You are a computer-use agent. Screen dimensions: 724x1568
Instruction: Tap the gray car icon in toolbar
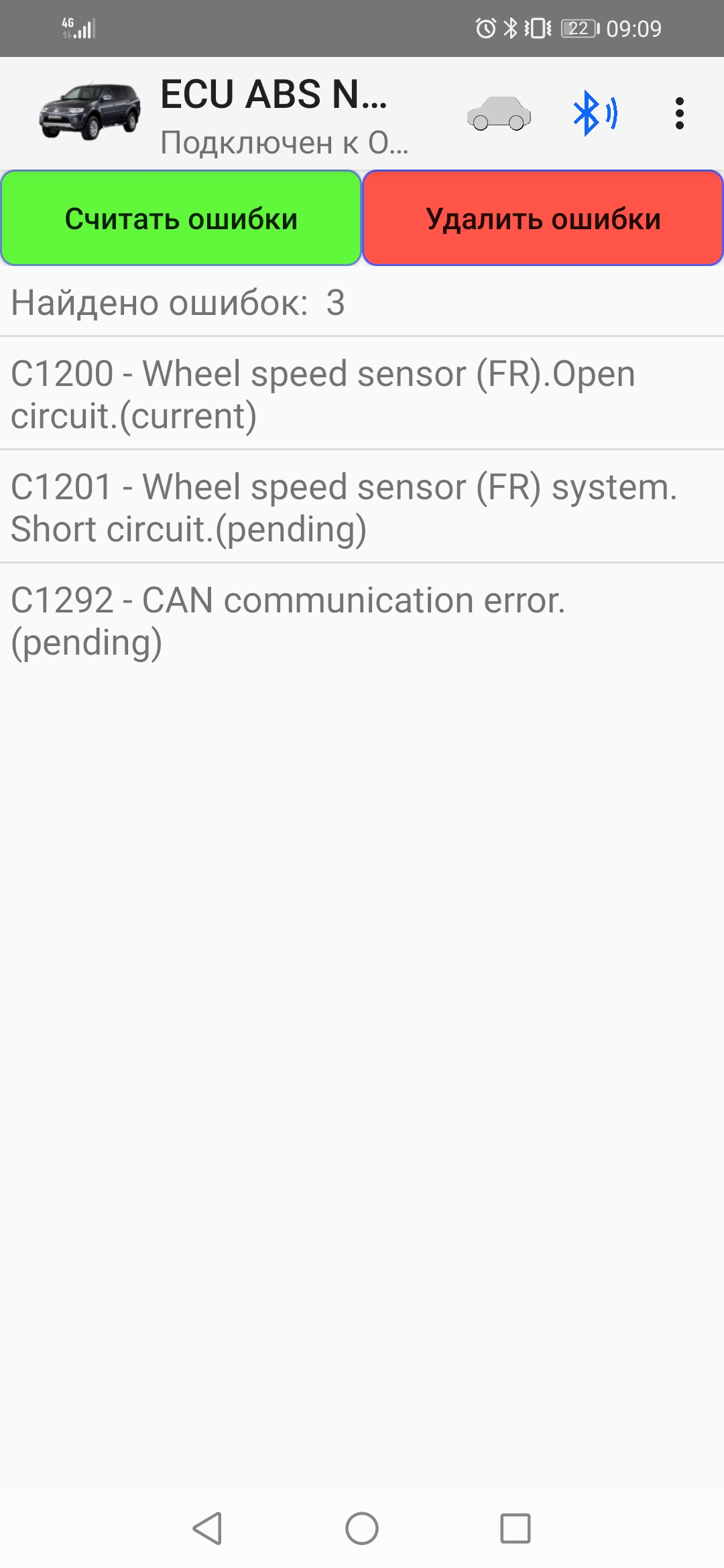pyautogui.click(x=499, y=113)
